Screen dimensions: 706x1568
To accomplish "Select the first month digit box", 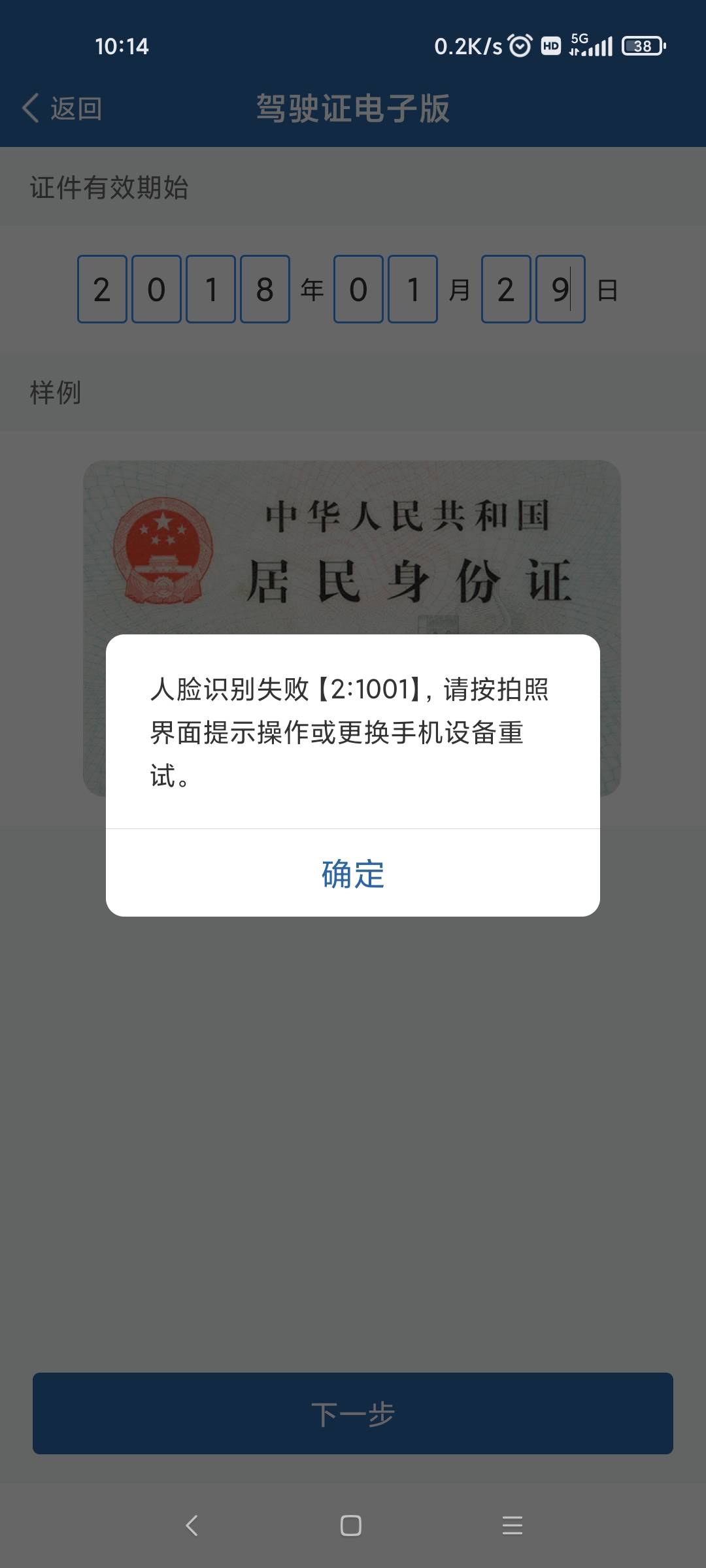I will [x=358, y=289].
